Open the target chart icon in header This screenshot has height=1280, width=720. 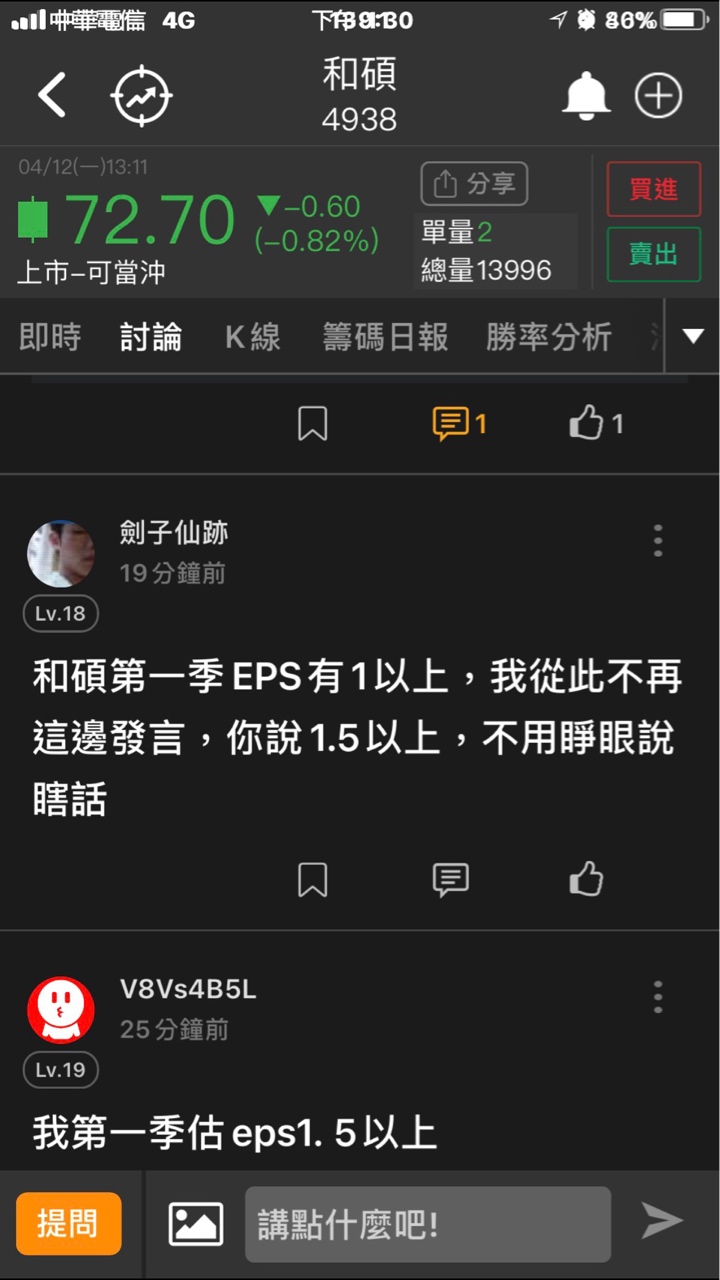pos(141,97)
